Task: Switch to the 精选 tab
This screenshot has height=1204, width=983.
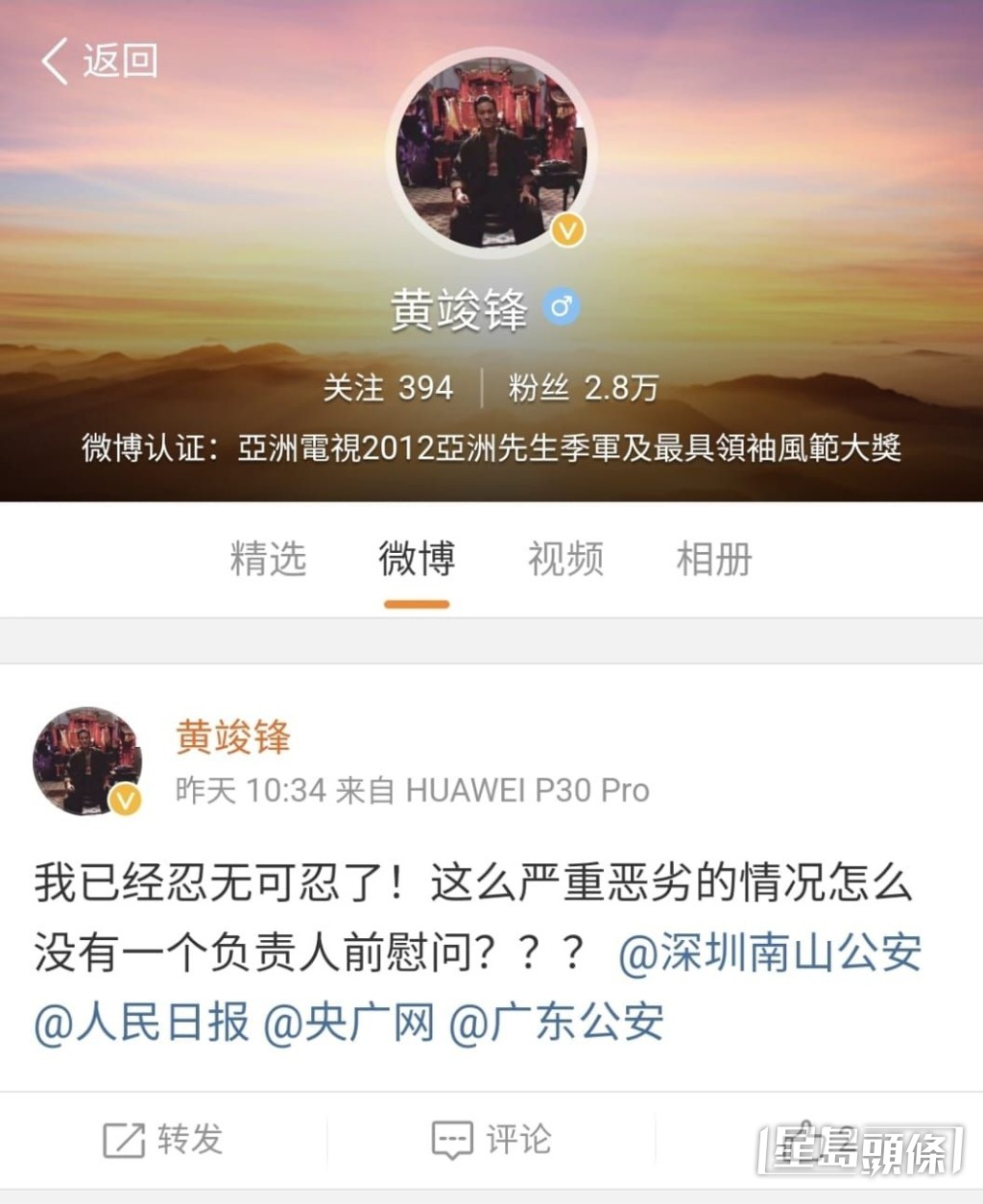Action: point(268,559)
